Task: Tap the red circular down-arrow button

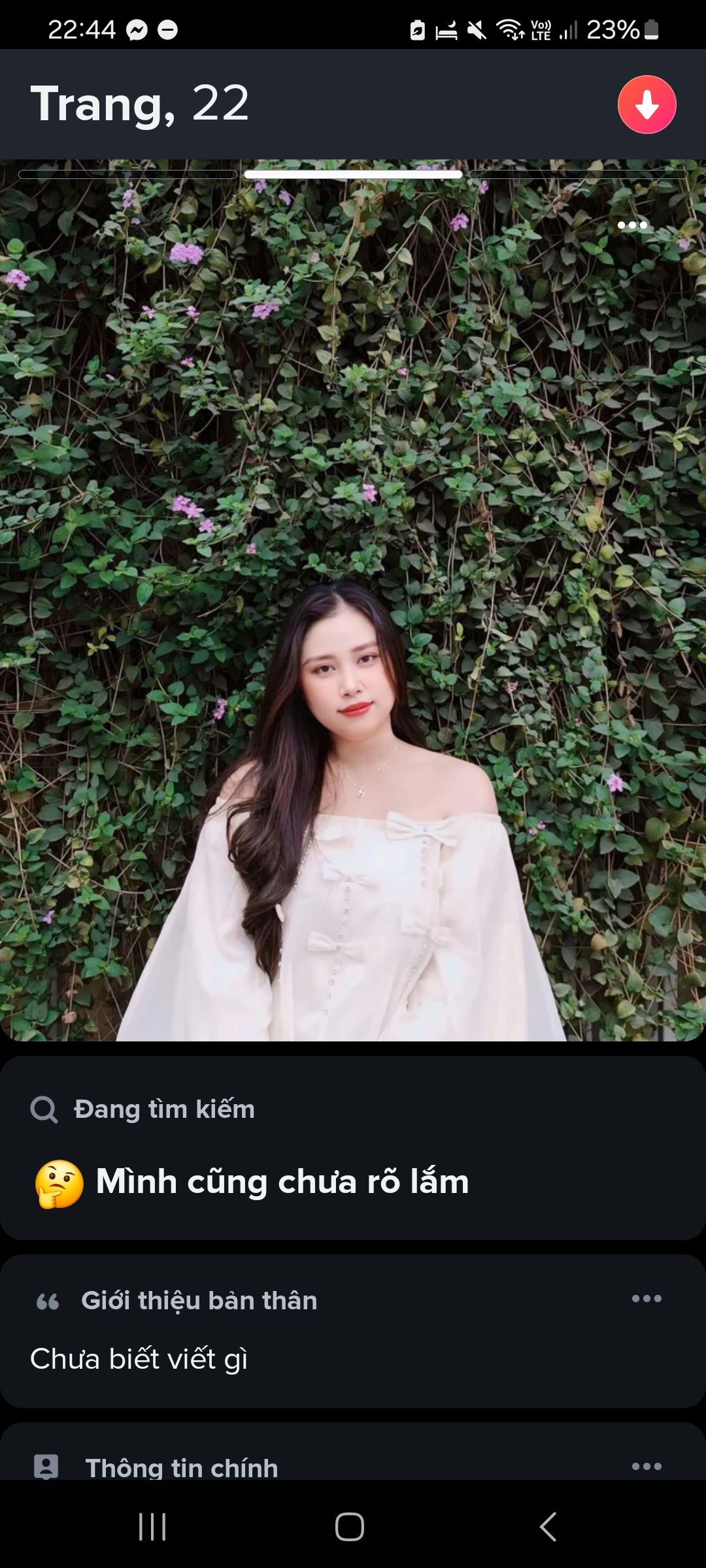Action: click(646, 105)
